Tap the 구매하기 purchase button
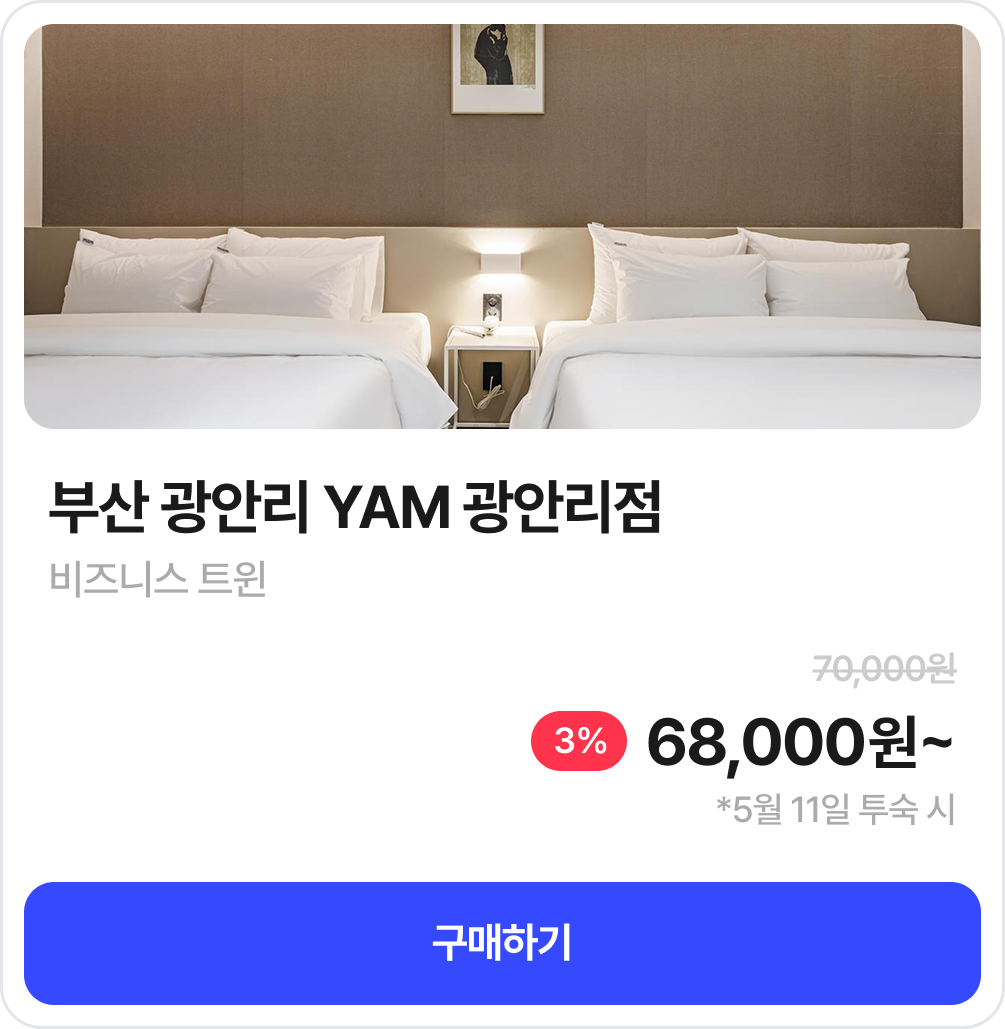This screenshot has width=1005, height=1029. tap(502, 943)
